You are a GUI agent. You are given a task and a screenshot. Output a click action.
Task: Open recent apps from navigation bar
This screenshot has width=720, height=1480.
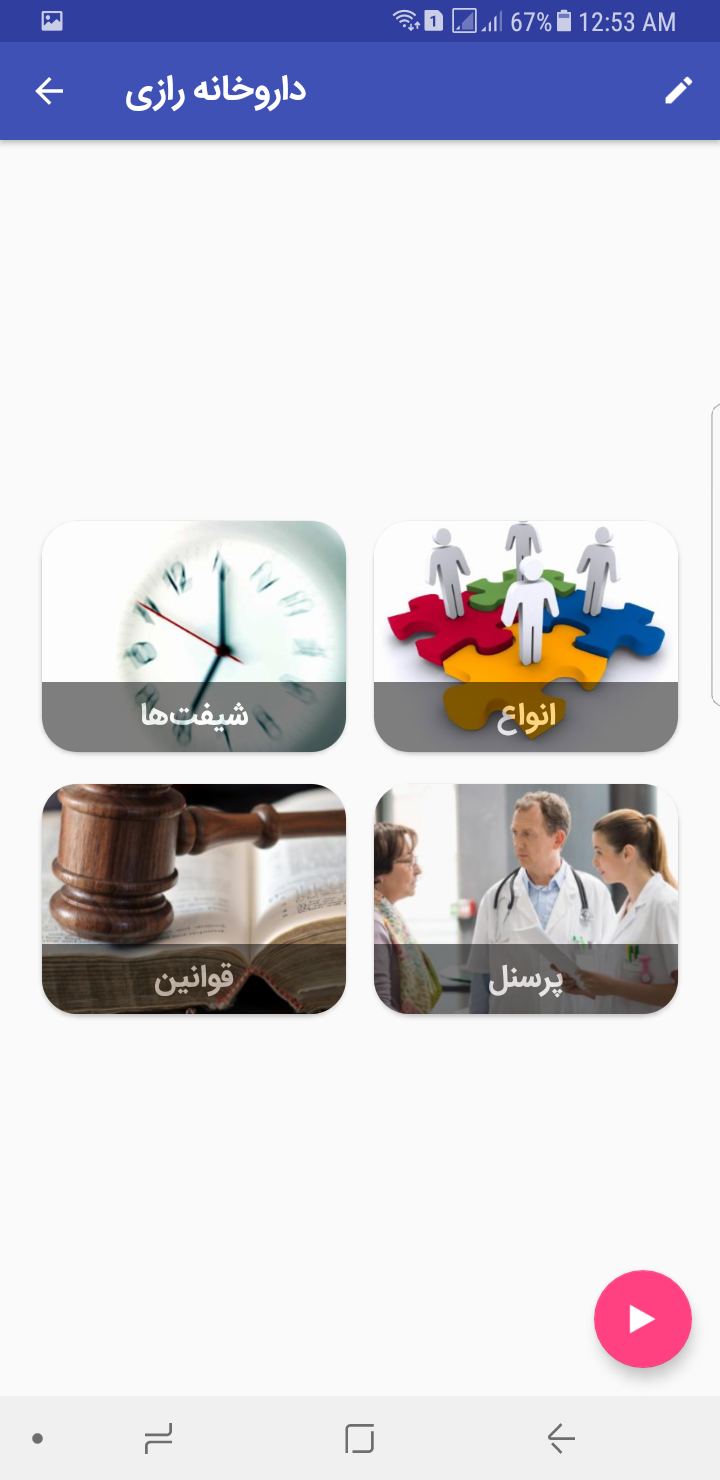158,1439
